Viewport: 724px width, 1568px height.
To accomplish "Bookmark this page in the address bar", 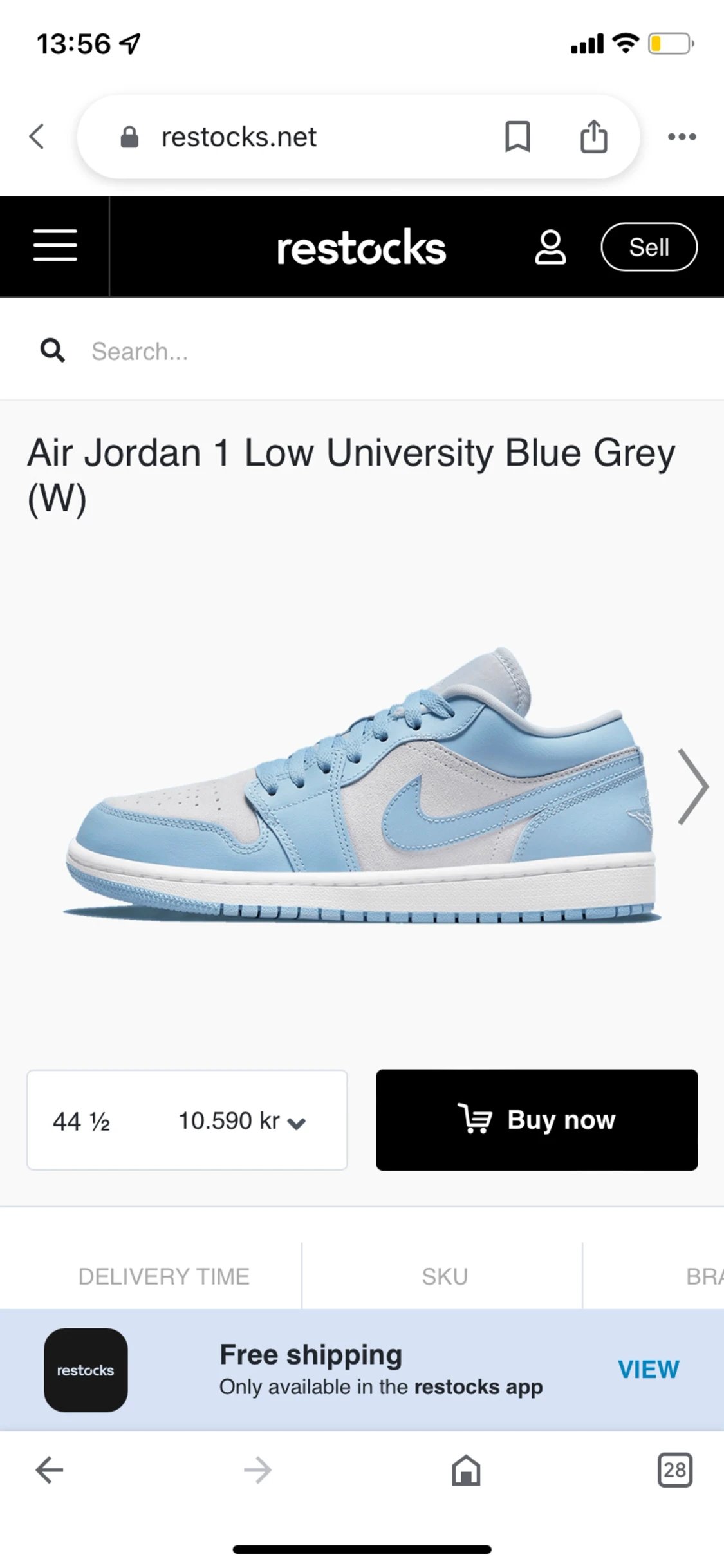I will tap(517, 137).
